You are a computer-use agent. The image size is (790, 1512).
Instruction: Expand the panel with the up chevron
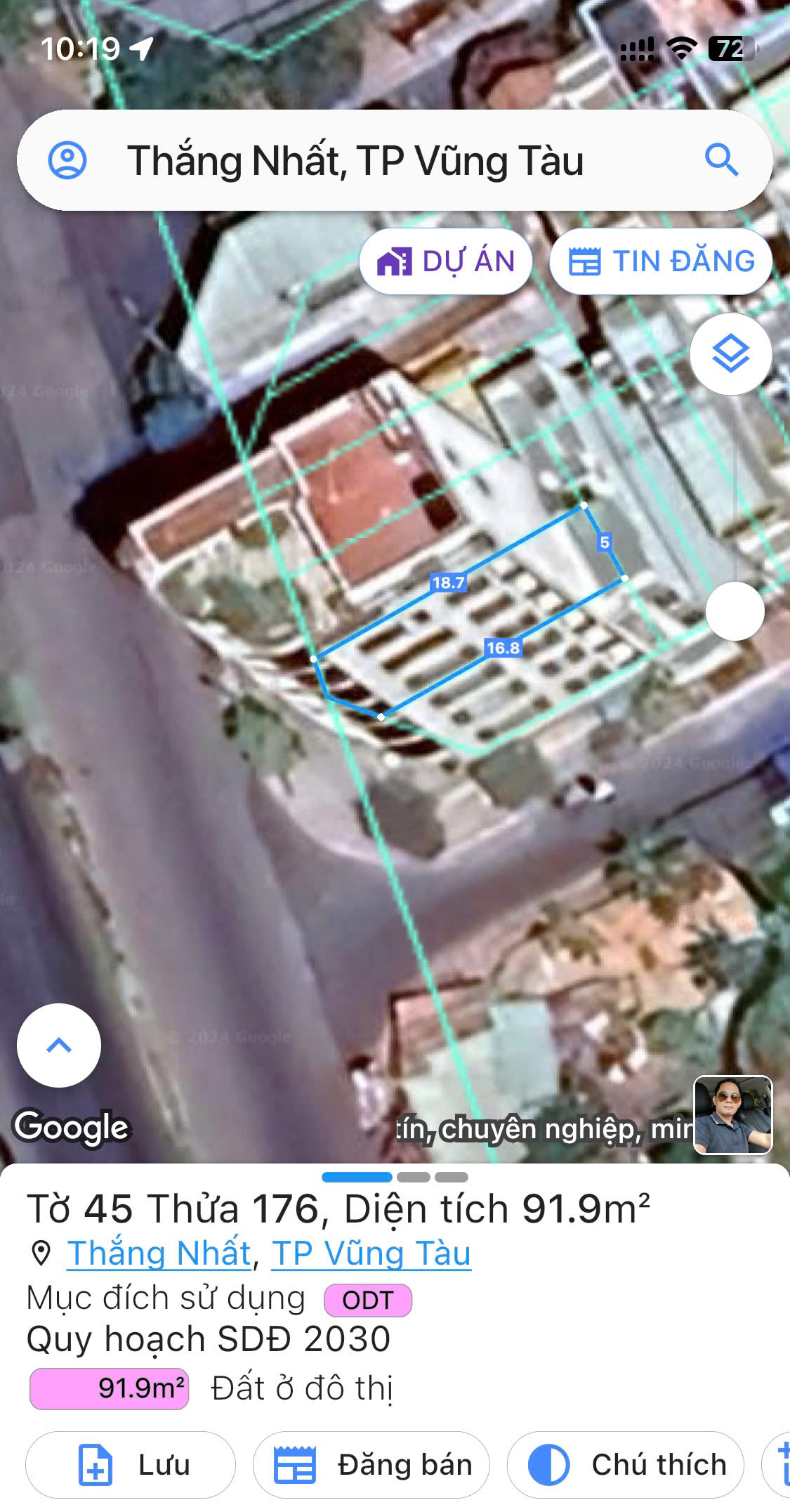click(x=59, y=1045)
